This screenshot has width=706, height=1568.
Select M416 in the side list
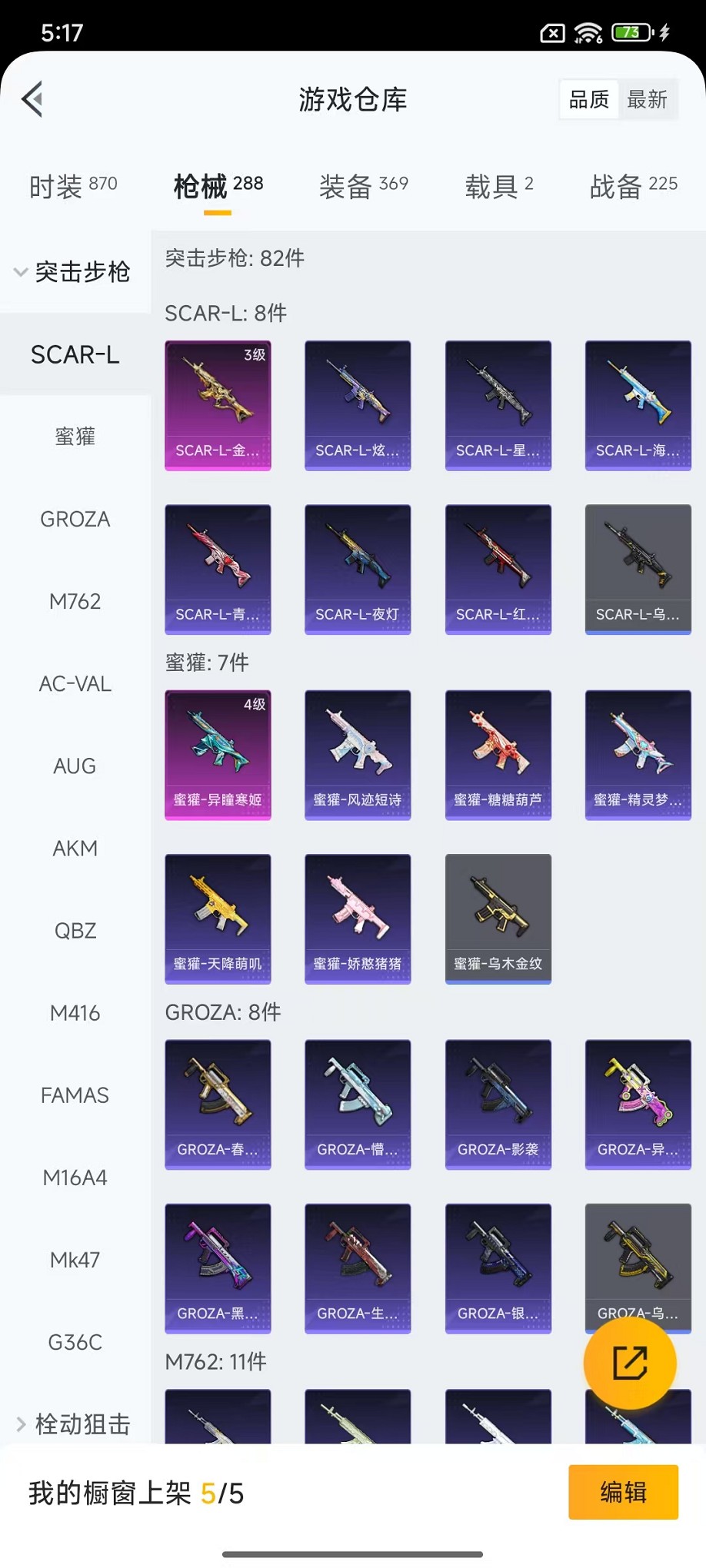point(75,1013)
